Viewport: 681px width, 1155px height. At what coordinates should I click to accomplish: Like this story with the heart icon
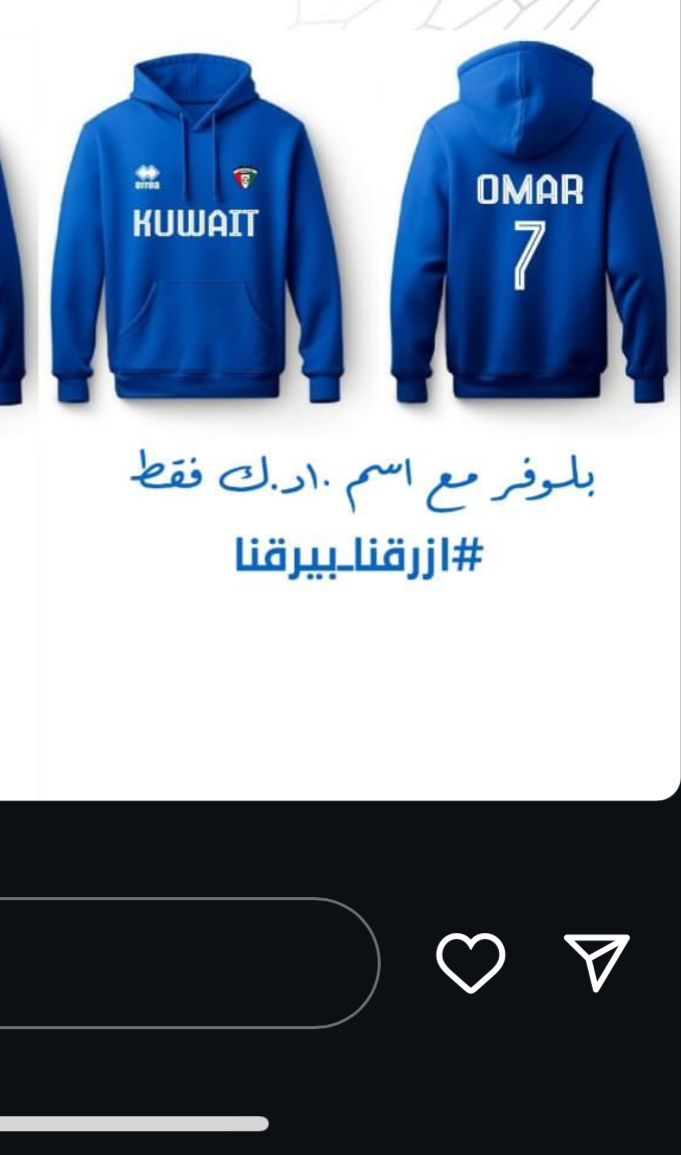(x=471, y=962)
